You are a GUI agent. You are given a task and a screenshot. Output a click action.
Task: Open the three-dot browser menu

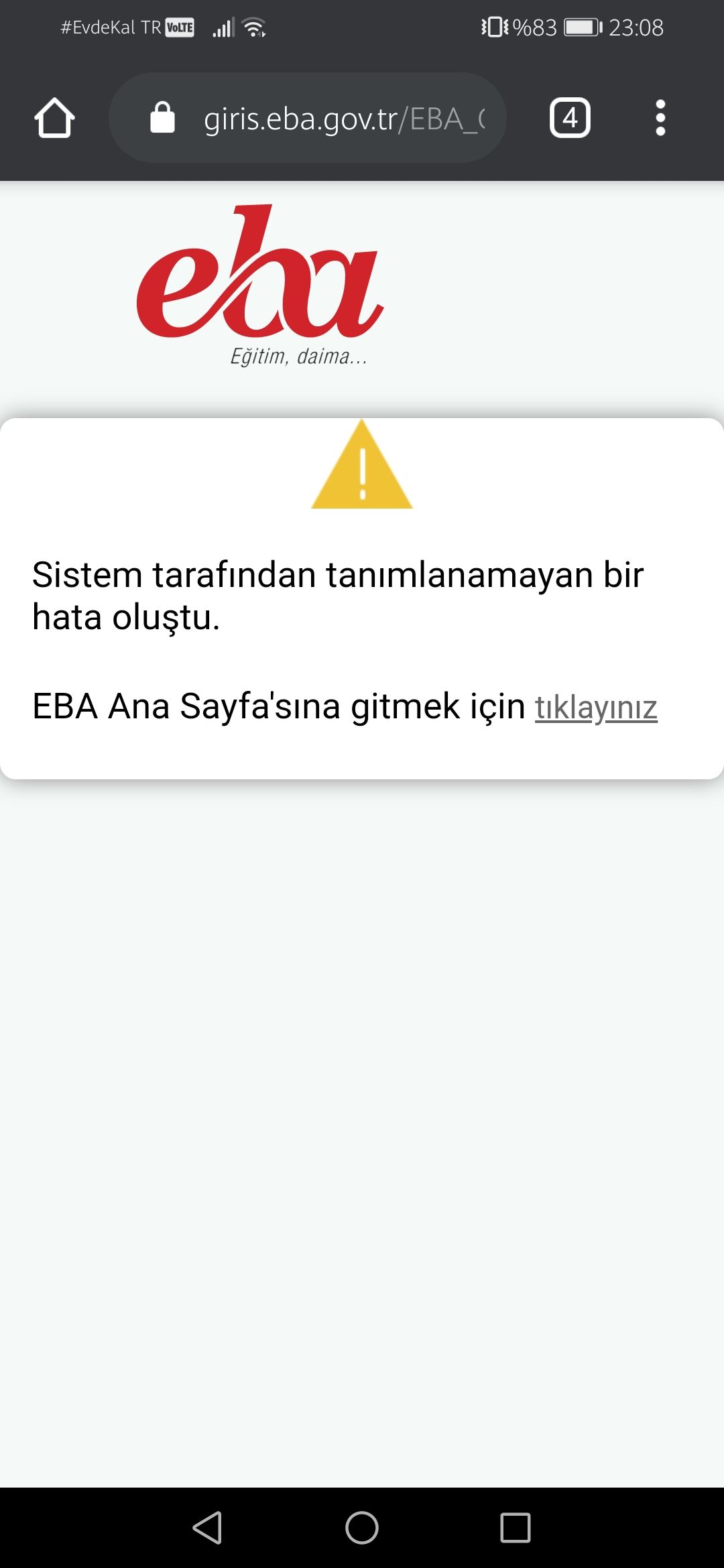661,118
